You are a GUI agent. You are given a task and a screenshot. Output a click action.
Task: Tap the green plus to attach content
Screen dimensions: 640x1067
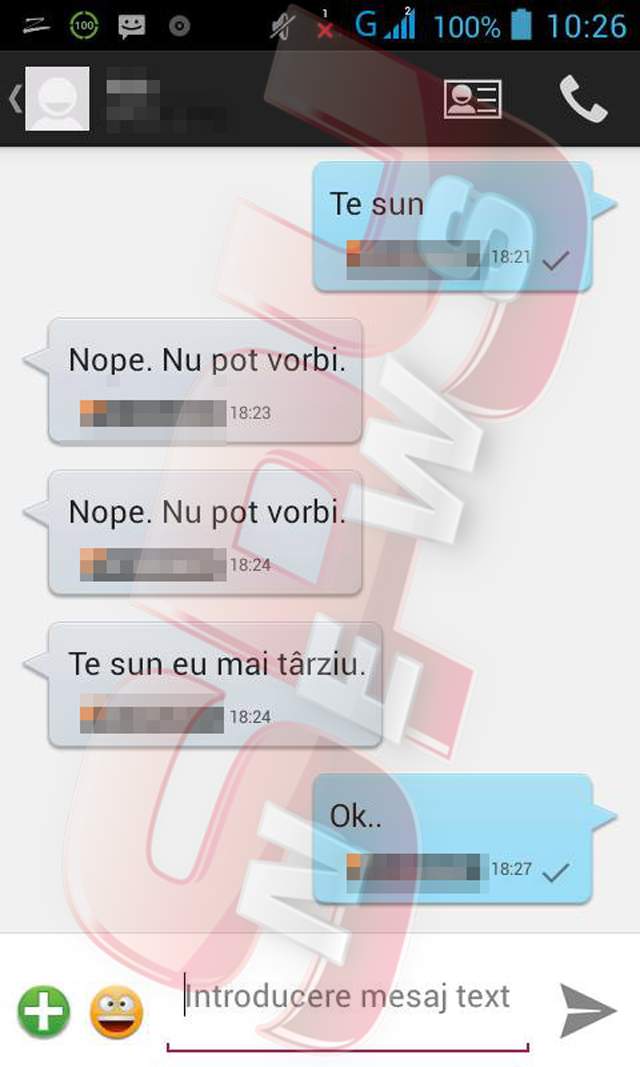pyautogui.click(x=44, y=1011)
